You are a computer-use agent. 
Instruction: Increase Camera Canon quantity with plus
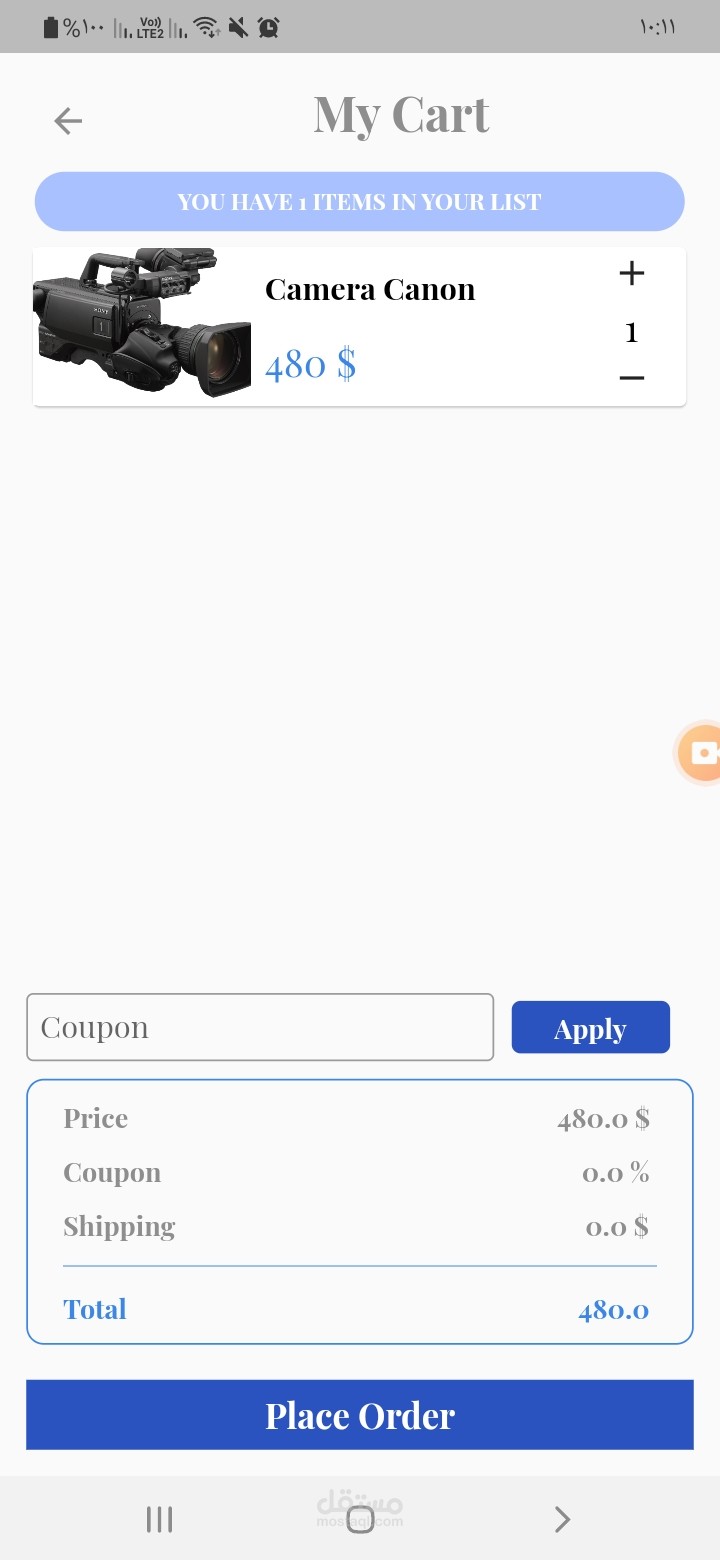click(631, 273)
